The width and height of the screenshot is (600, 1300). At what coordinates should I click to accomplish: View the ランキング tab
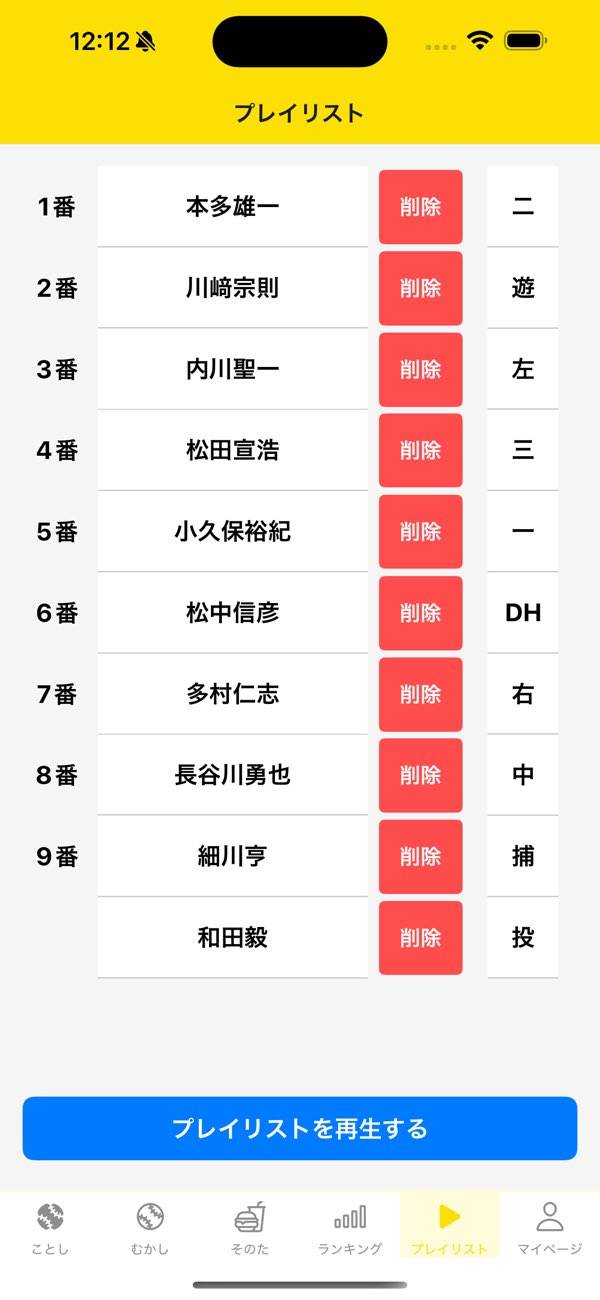[x=350, y=1228]
